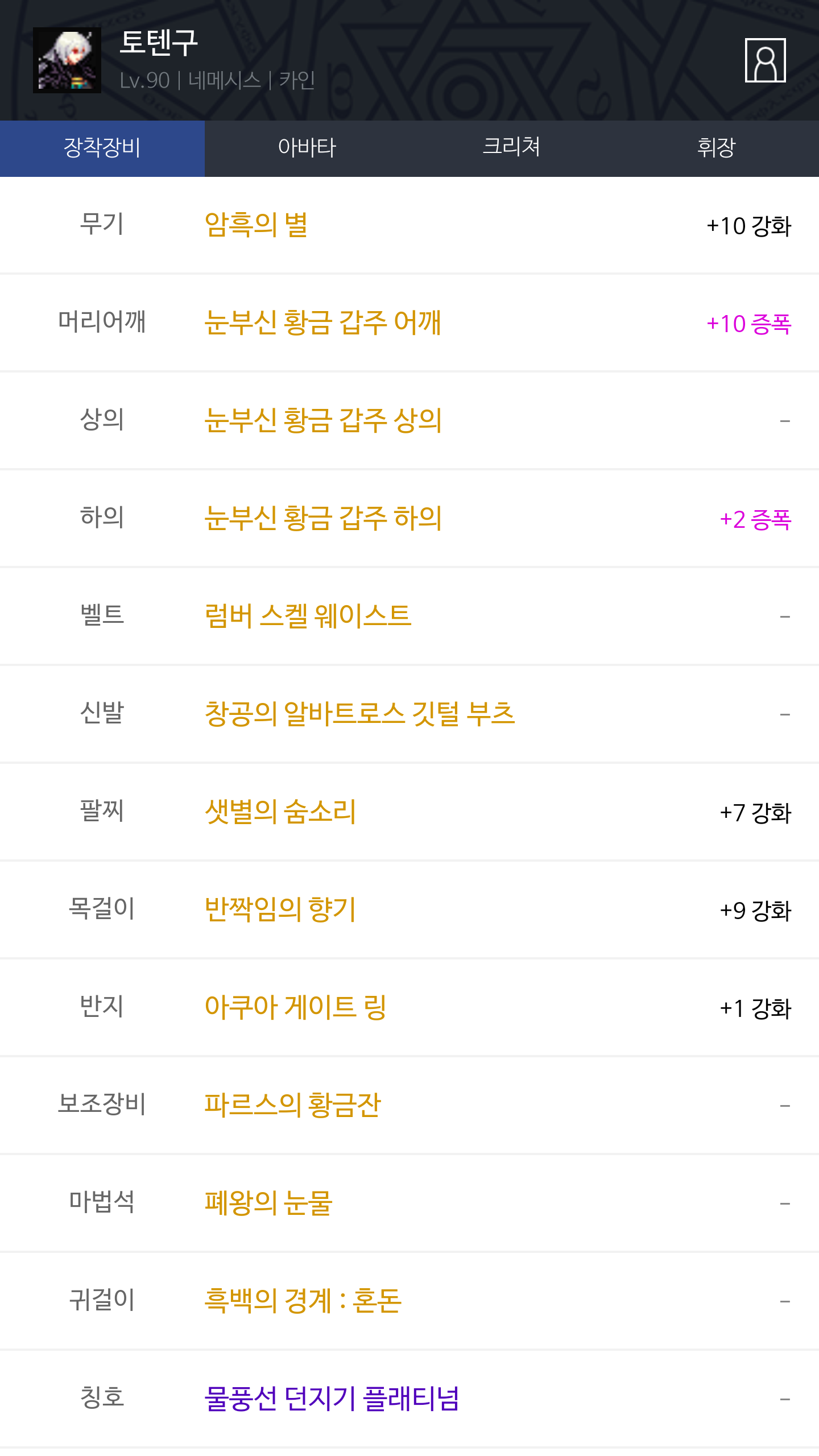Switch to the 아바타 tab
Screen dimensions: 819x1456
[x=307, y=148]
